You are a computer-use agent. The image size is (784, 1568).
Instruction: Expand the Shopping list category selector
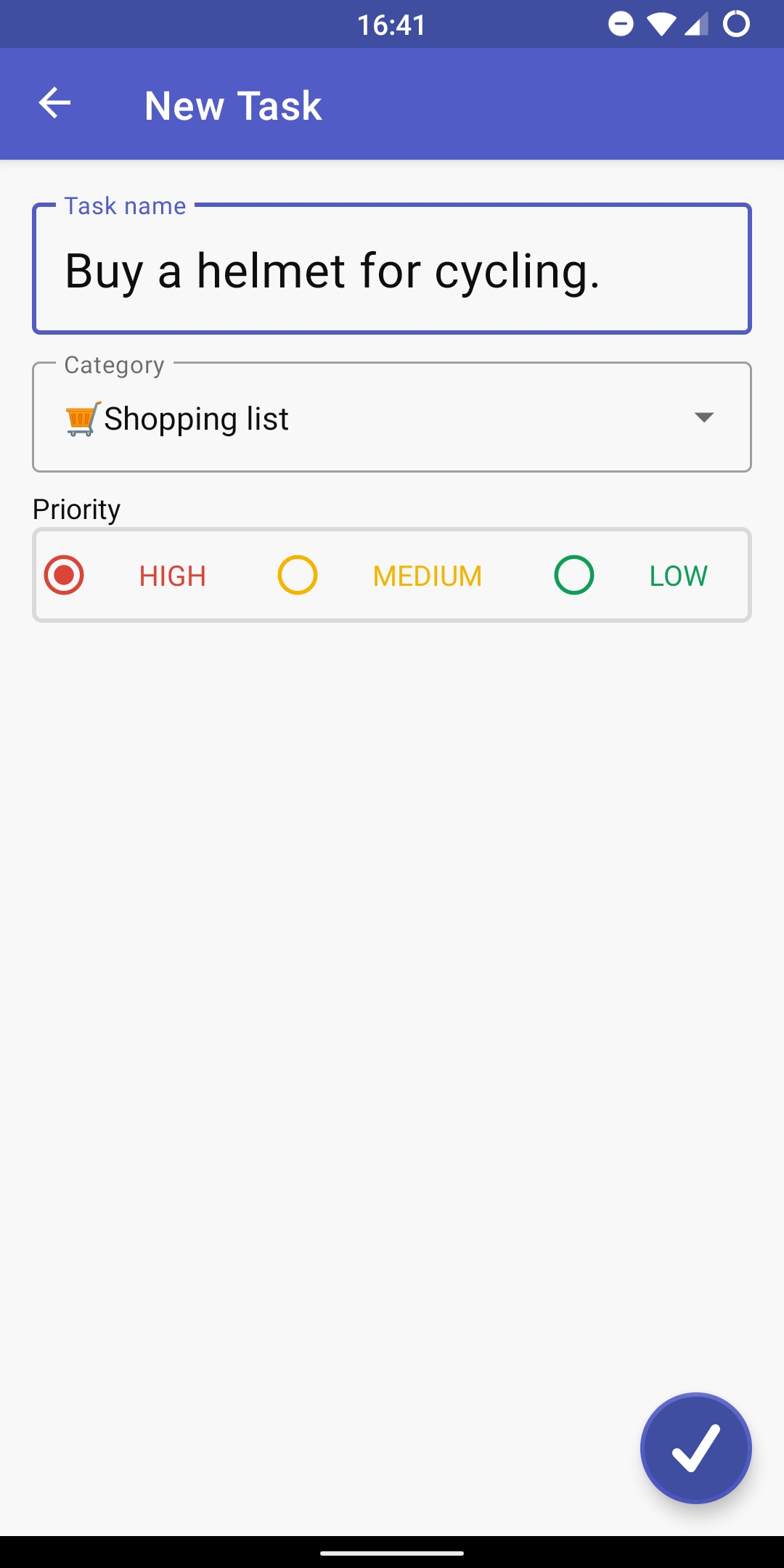(x=392, y=417)
